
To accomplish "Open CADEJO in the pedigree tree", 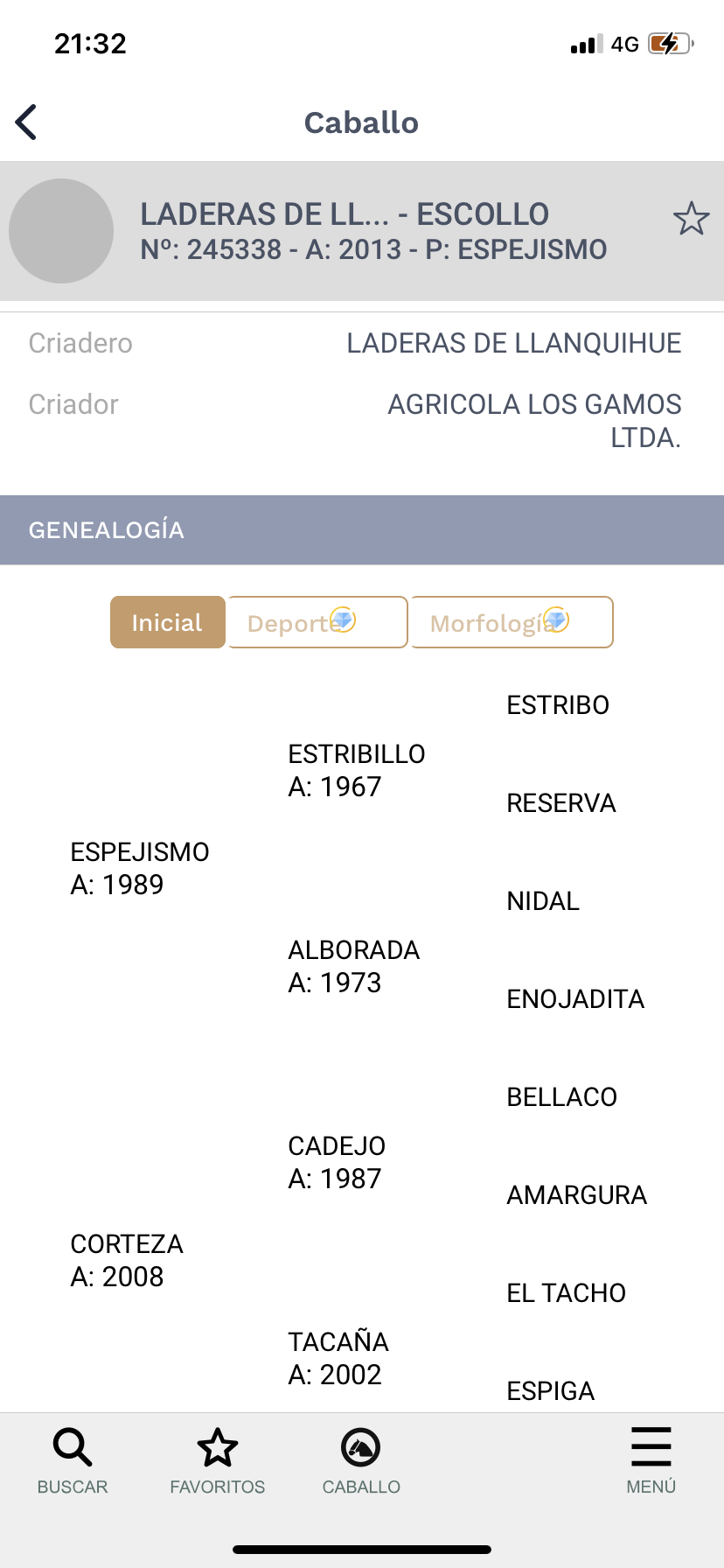I will [337, 1162].
